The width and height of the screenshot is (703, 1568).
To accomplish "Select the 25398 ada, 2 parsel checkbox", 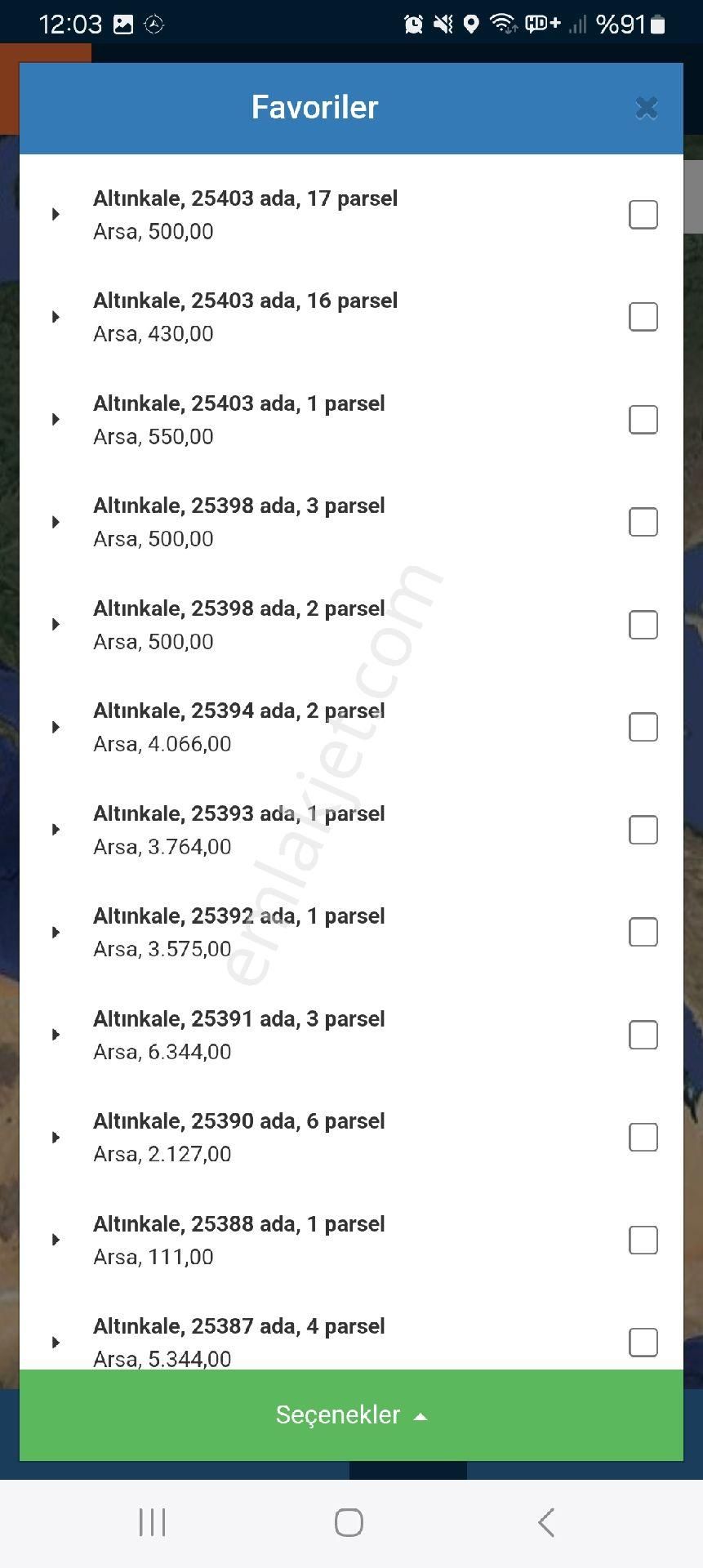I will [643, 625].
